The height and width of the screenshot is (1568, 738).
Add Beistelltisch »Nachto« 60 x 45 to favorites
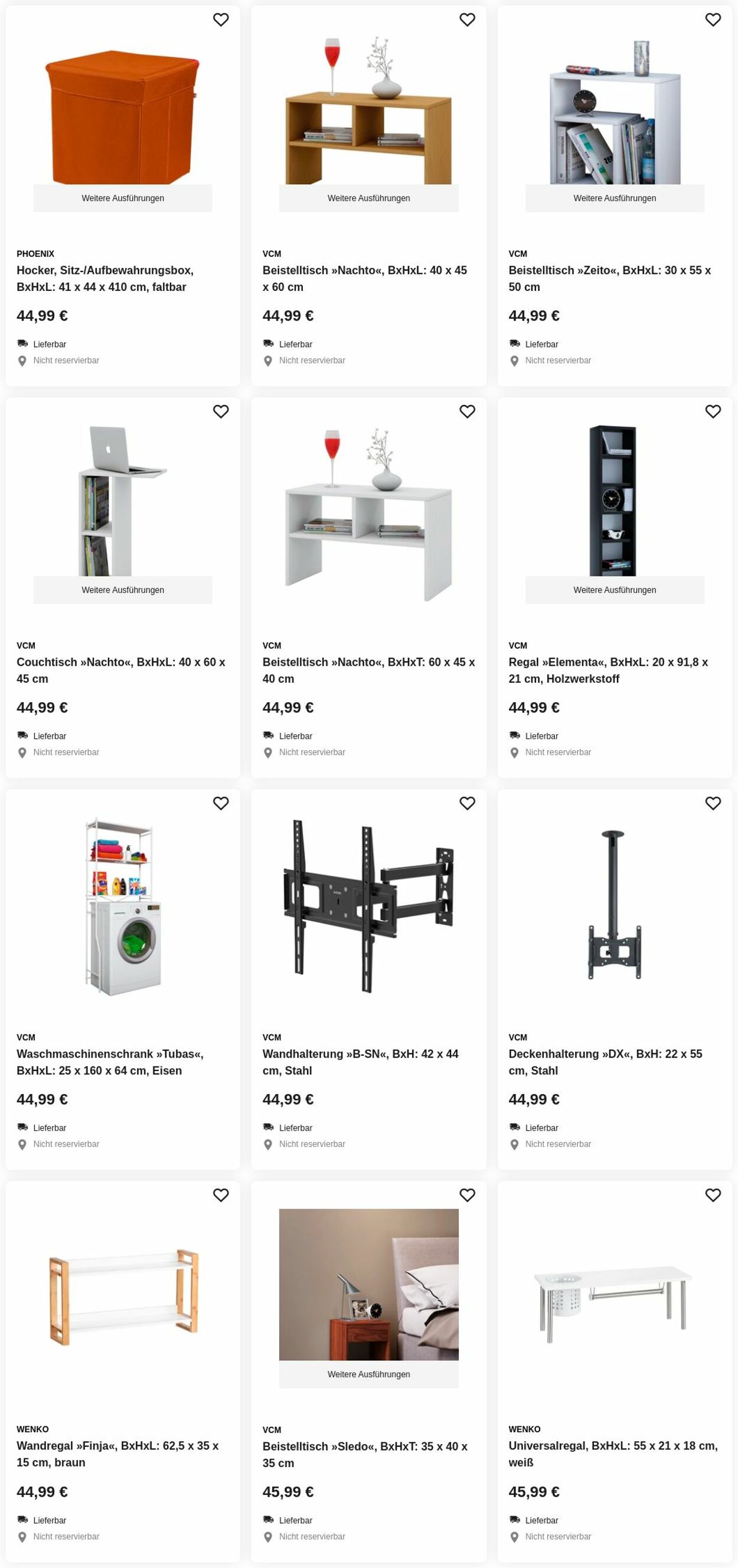point(467,411)
